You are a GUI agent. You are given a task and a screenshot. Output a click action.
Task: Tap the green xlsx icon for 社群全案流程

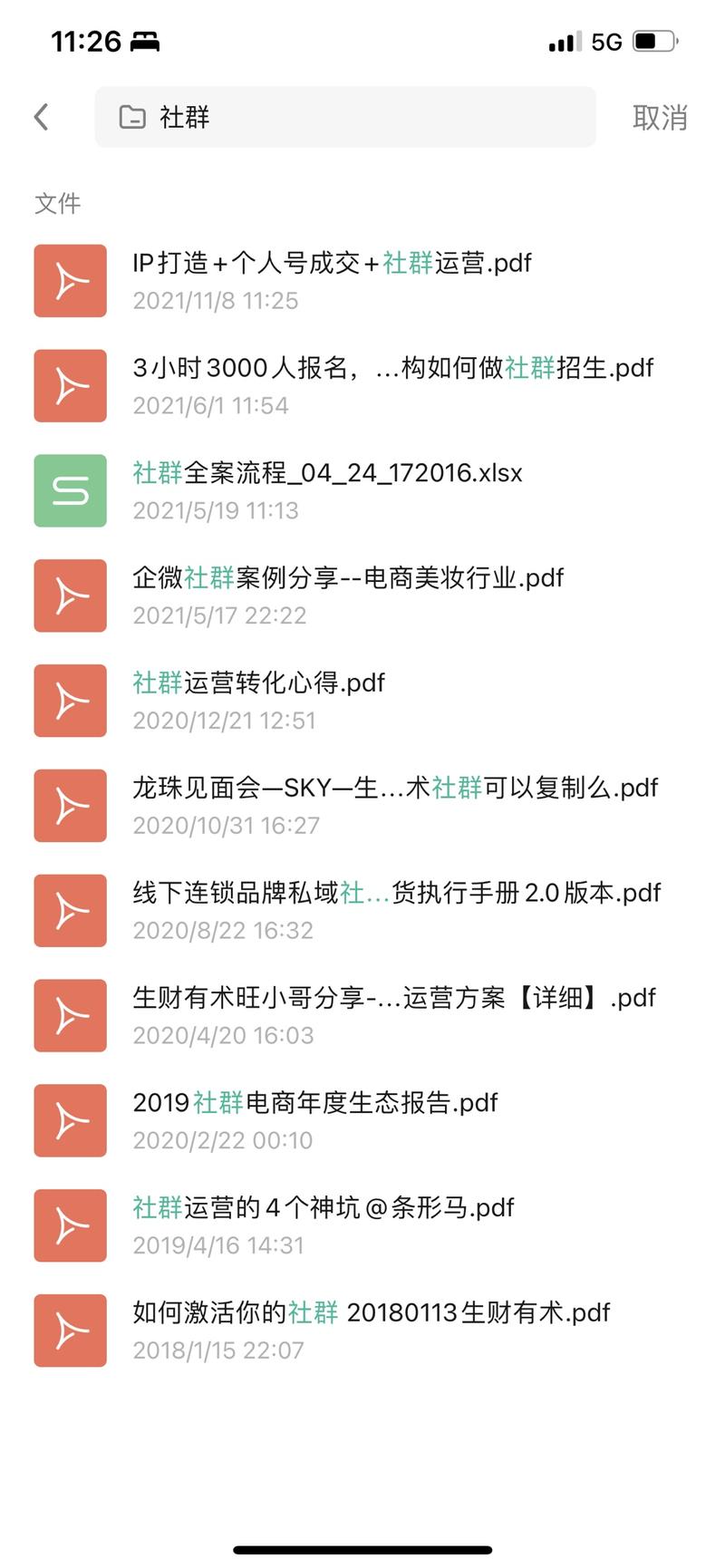tap(70, 490)
